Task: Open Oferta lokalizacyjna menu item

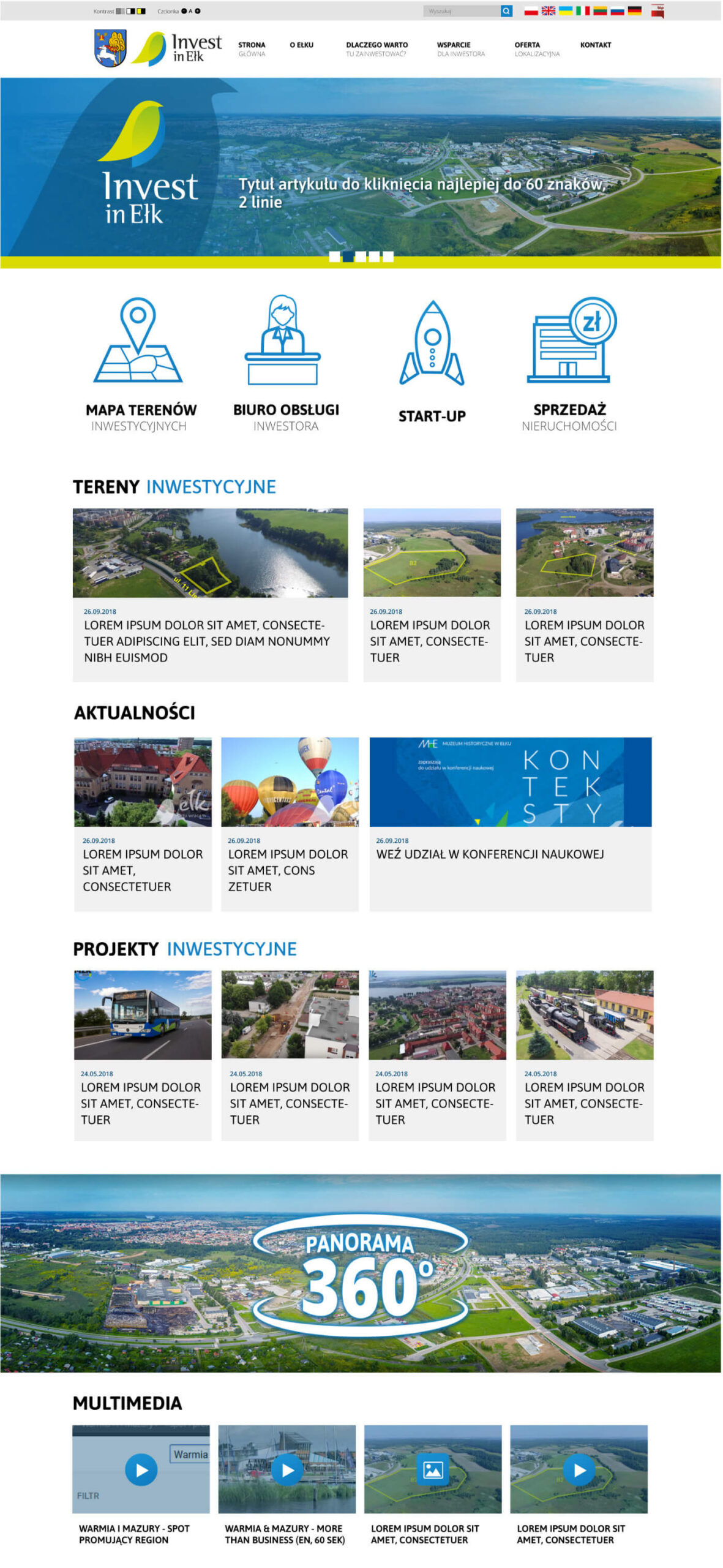Action: coord(536,49)
